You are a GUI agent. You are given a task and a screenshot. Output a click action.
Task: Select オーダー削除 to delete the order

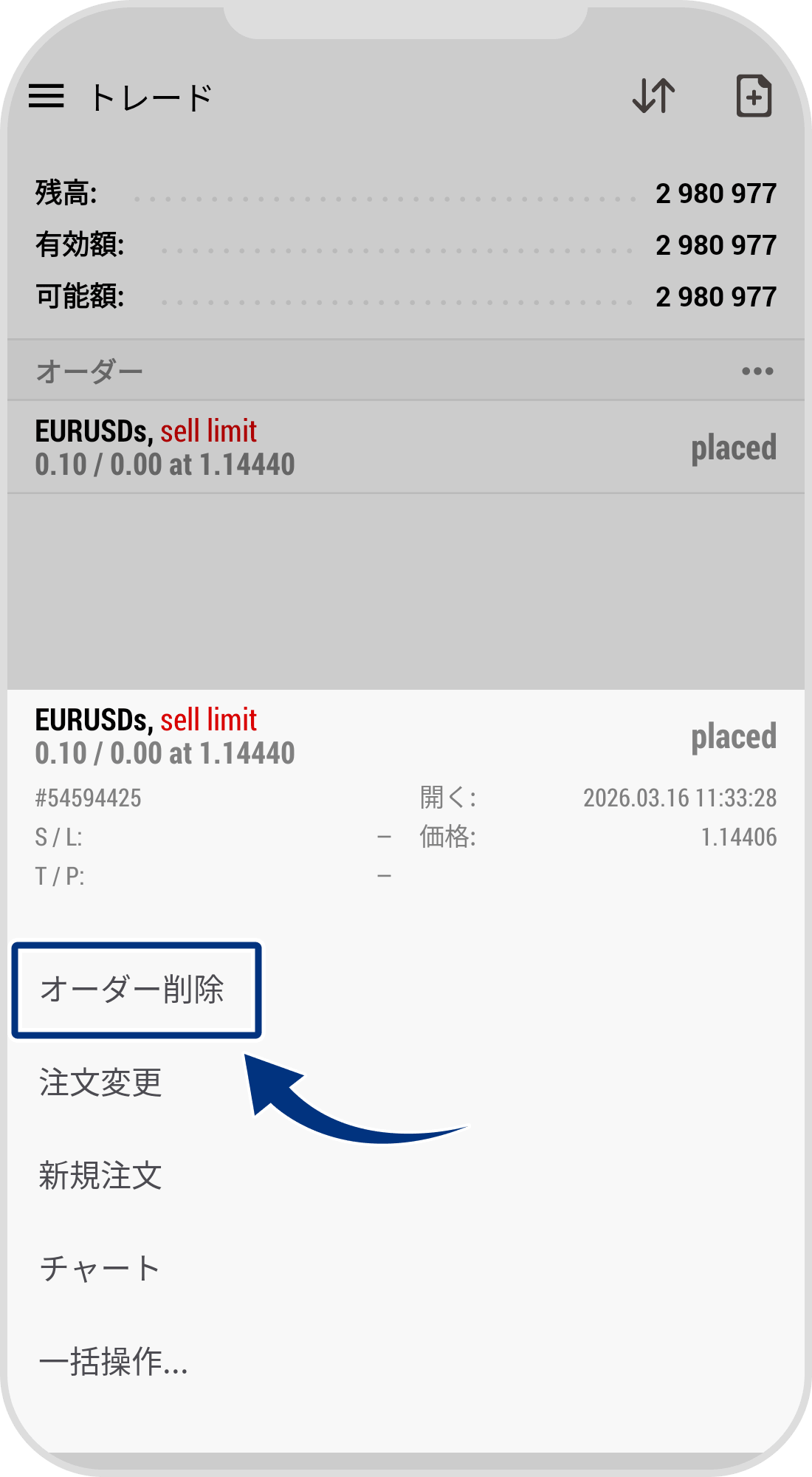[136, 988]
